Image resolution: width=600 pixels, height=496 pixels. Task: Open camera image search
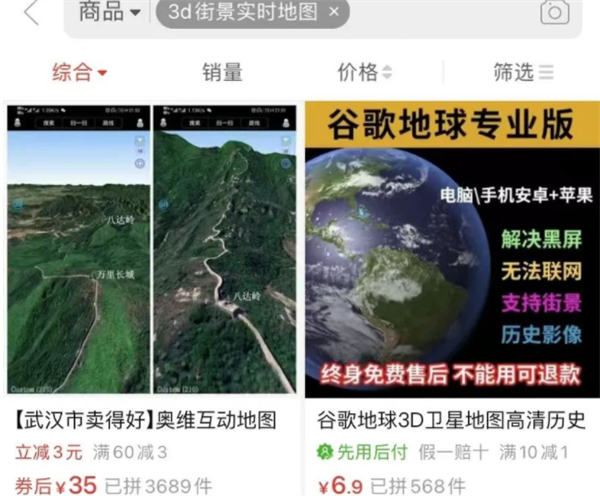pyautogui.click(x=554, y=12)
